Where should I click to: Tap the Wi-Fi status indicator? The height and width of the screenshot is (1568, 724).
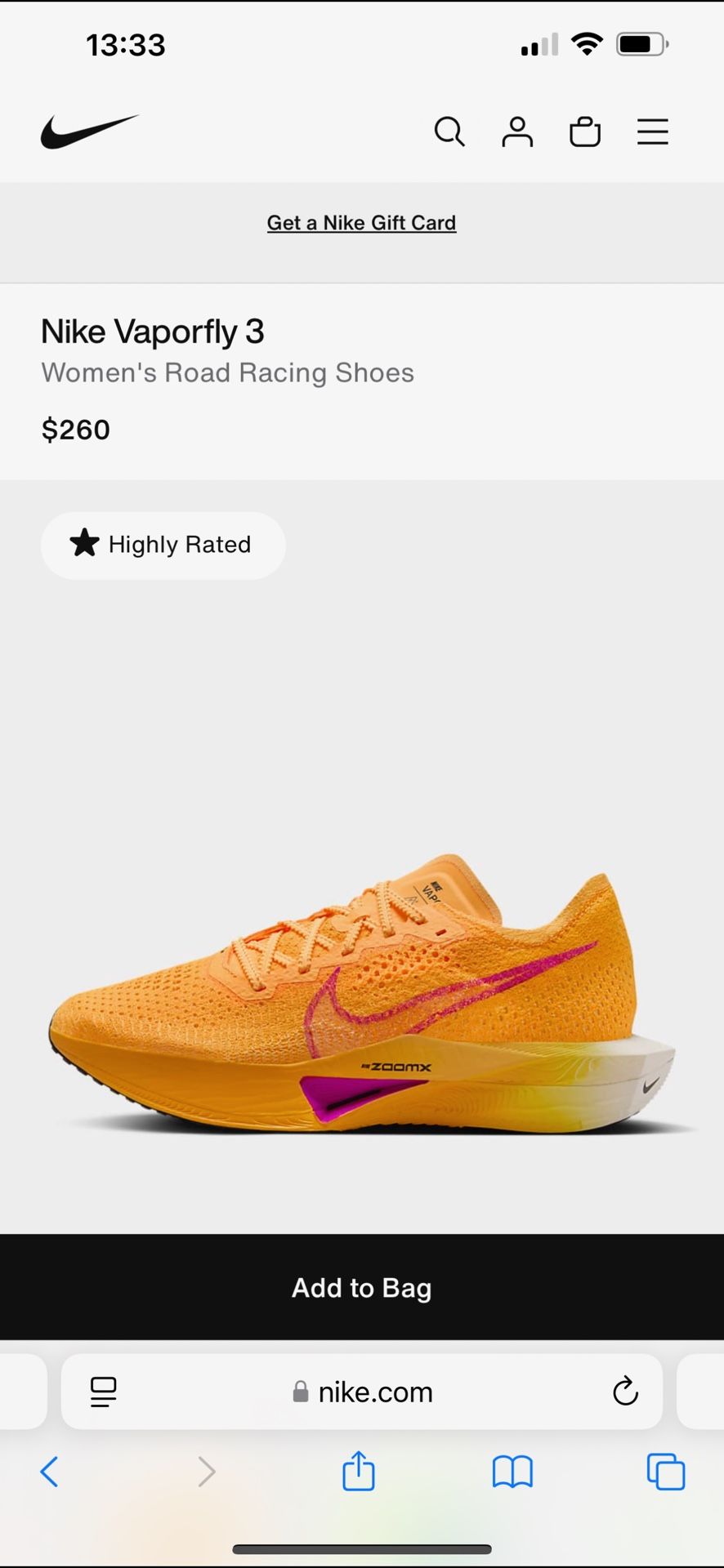585,44
